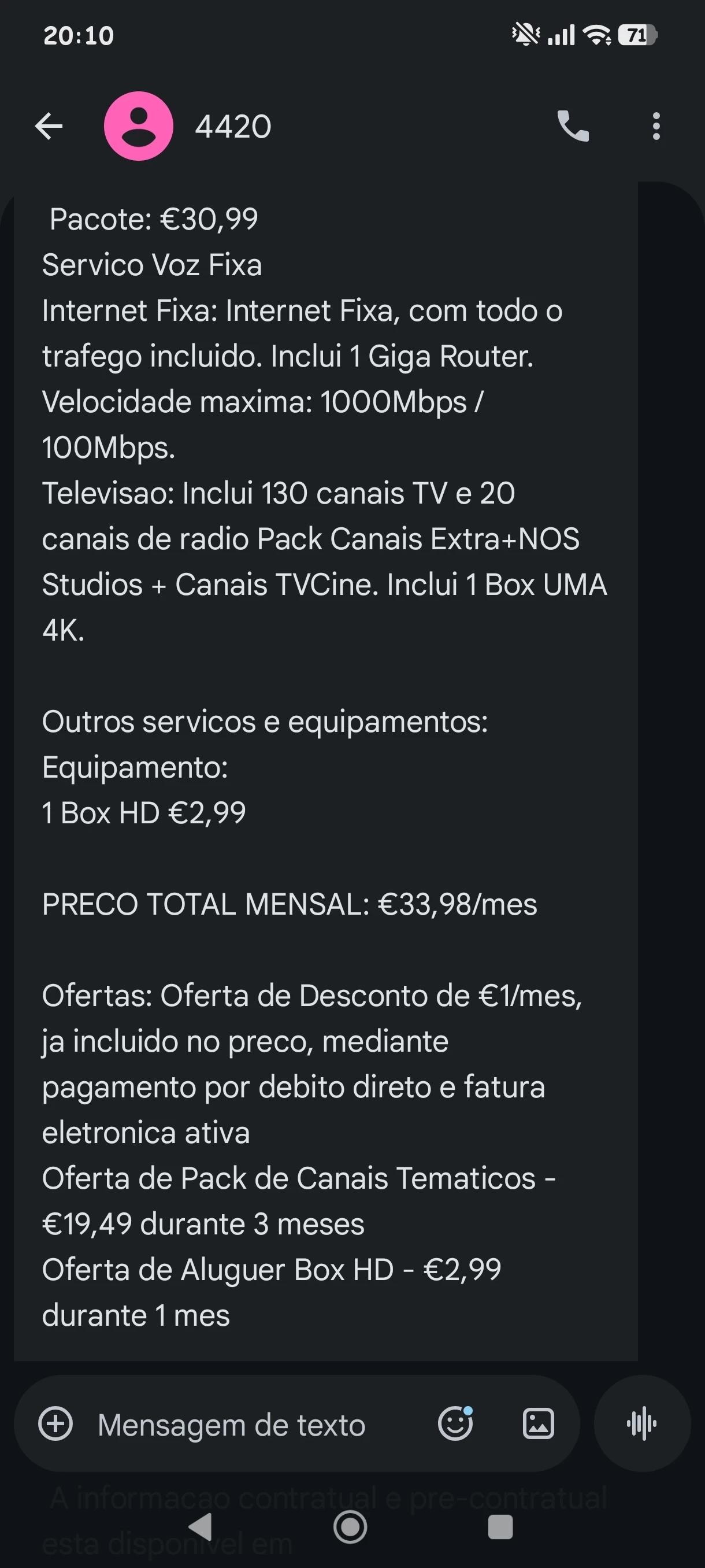Attach a photo from the gallery
The image size is (705, 1568).
click(539, 1425)
